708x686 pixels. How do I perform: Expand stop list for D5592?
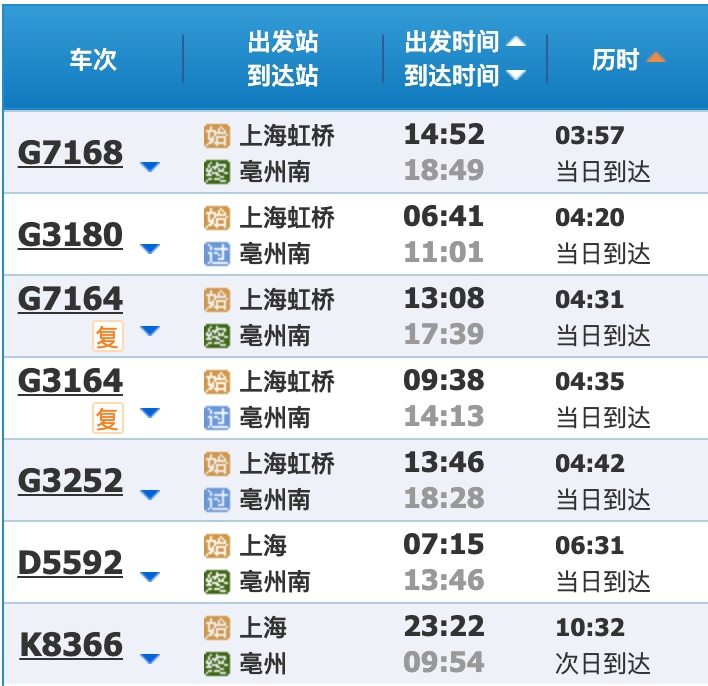(150, 577)
